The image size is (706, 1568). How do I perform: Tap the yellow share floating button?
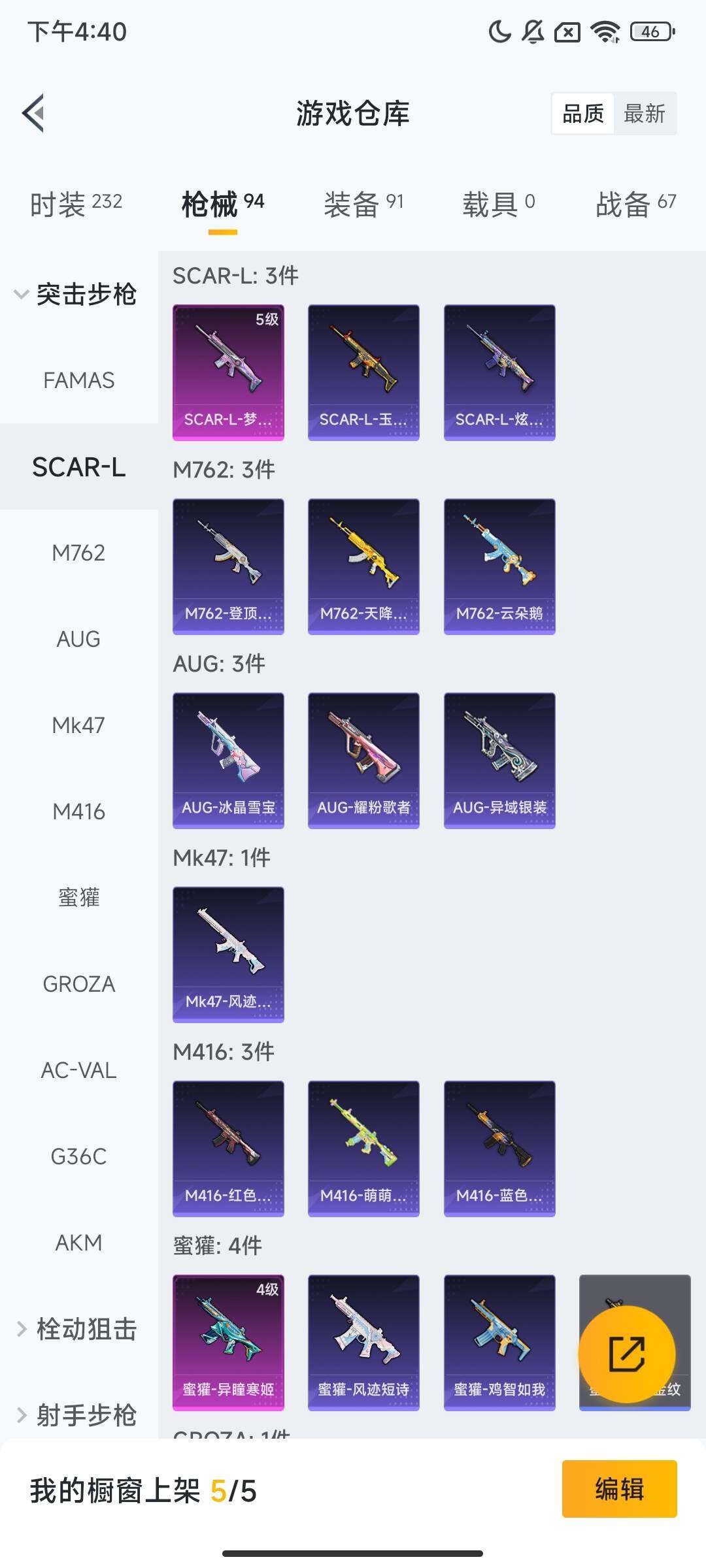626,1354
